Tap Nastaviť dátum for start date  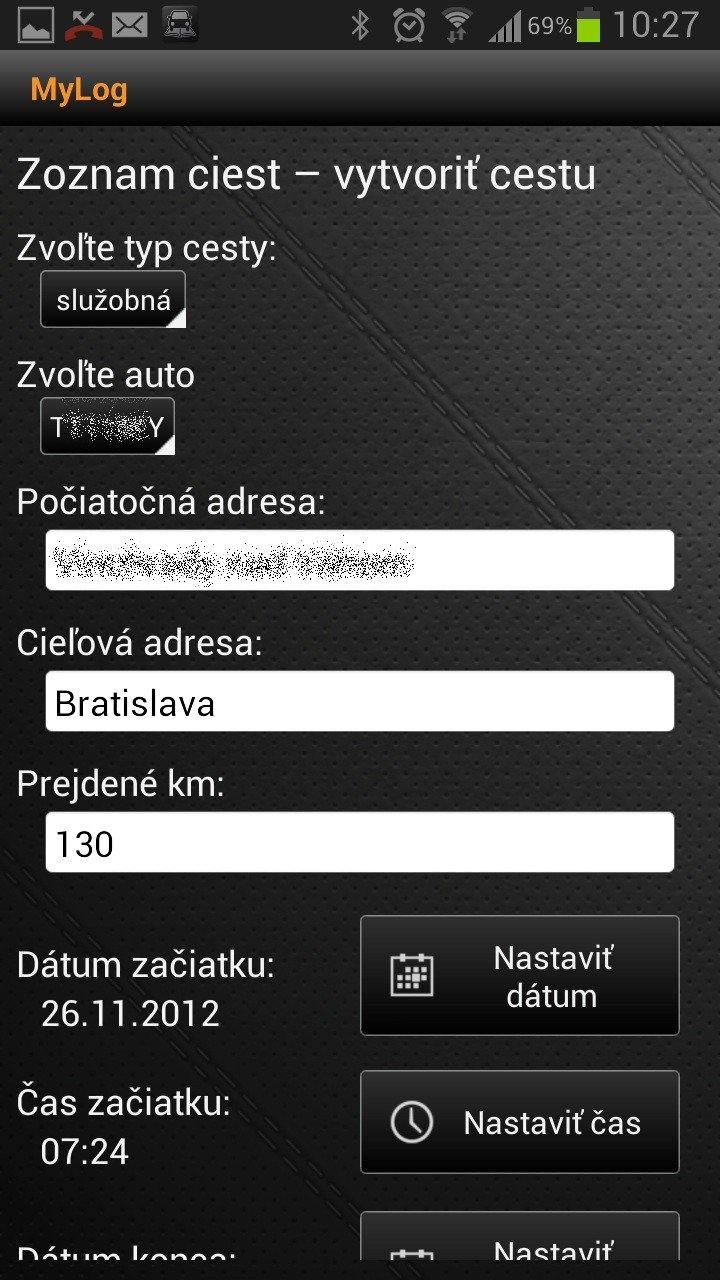point(519,975)
